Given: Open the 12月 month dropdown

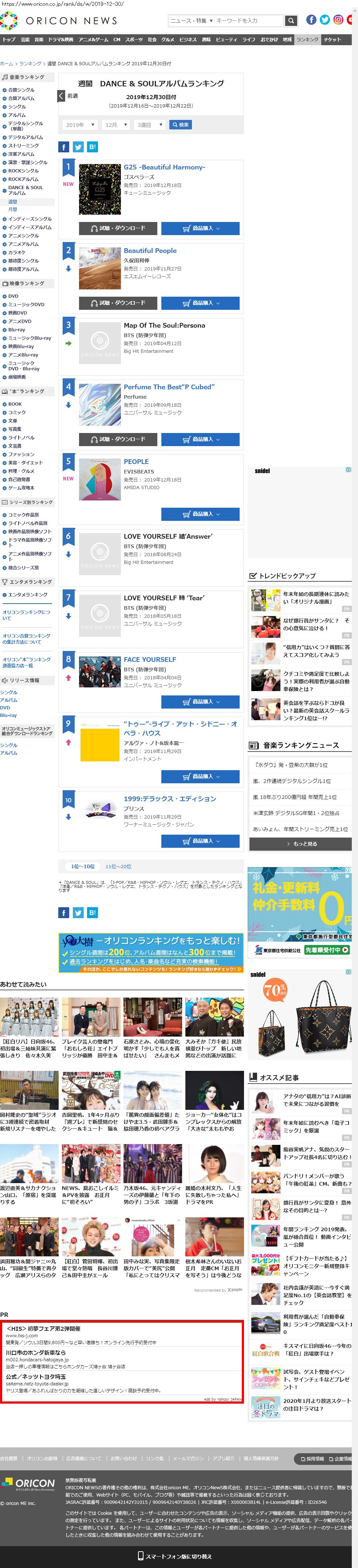Looking at the screenshot, I should click(x=115, y=125).
